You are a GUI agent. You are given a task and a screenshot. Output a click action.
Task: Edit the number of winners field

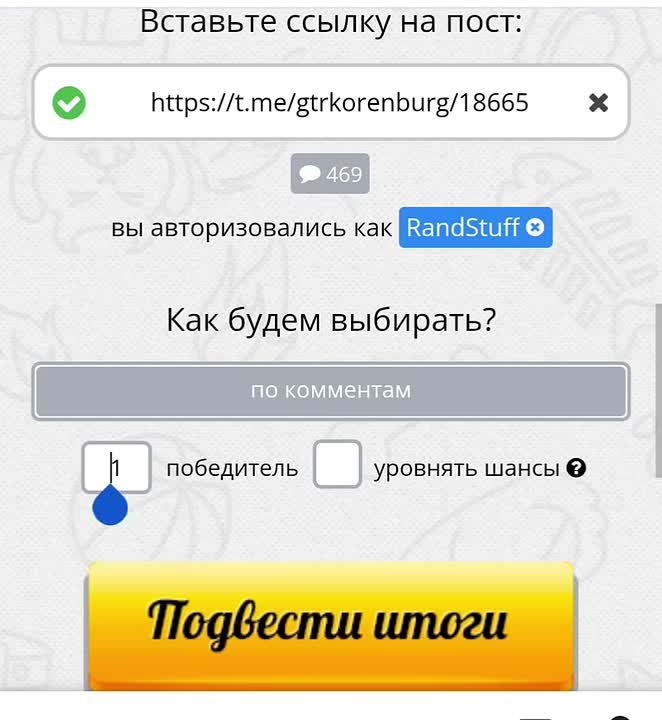click(x=117, y=467)
